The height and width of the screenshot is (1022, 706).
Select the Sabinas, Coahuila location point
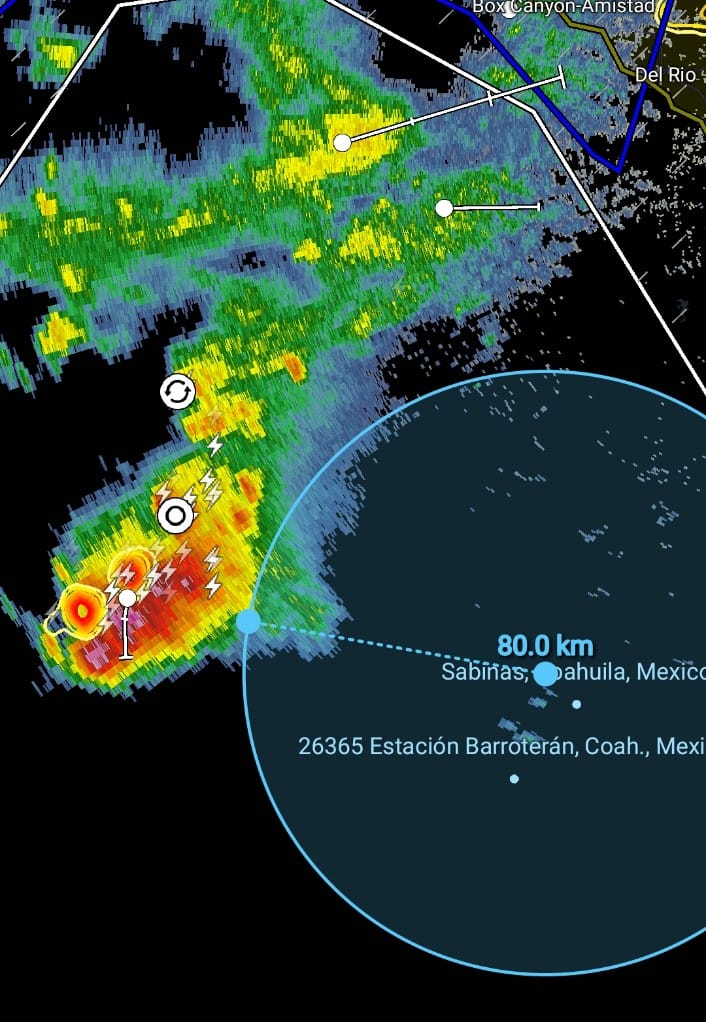click(x=545, y=674)
